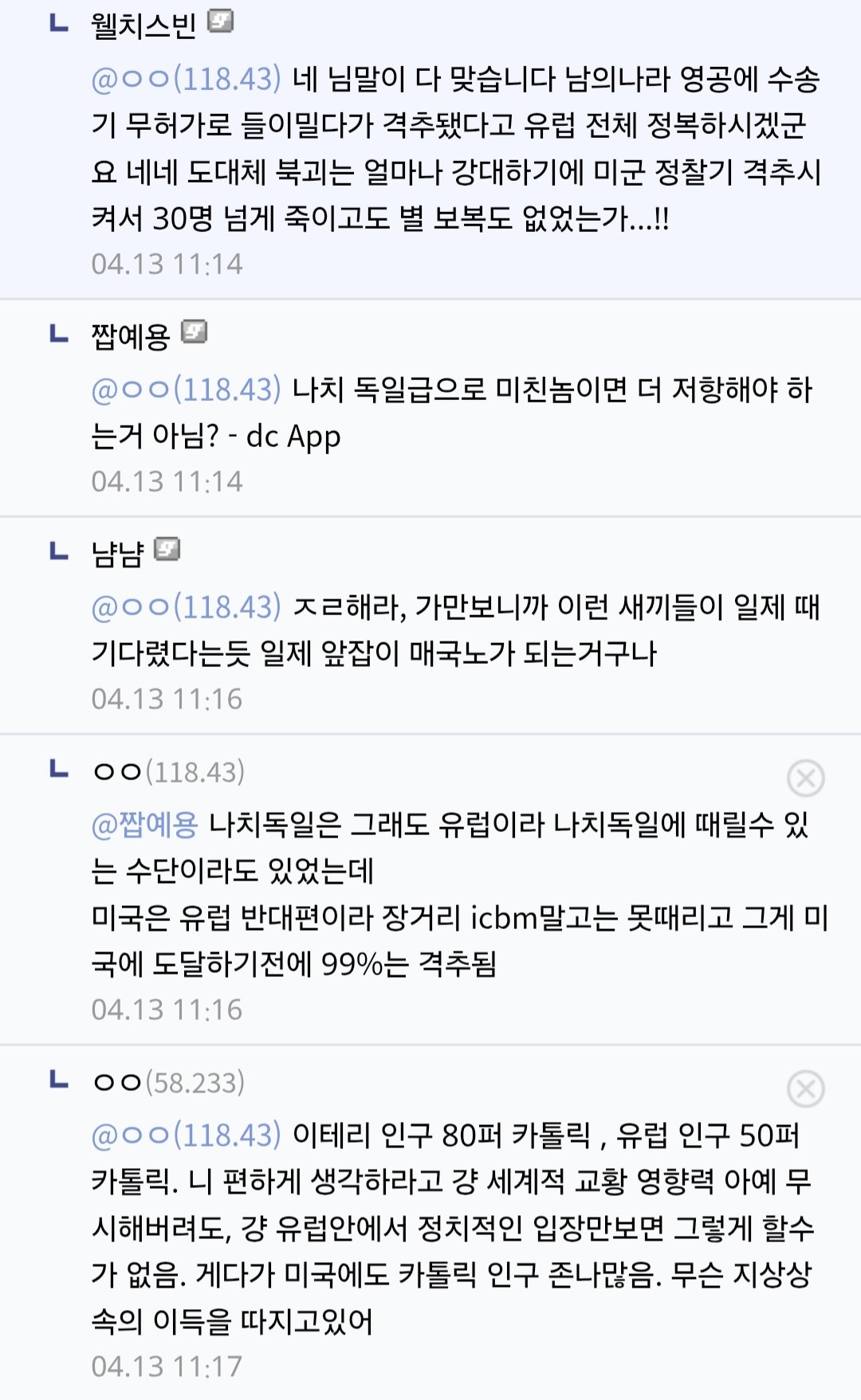Open the gallog icon beside 웰치스빈
The image size is (861, 1400).
point(220,22)
